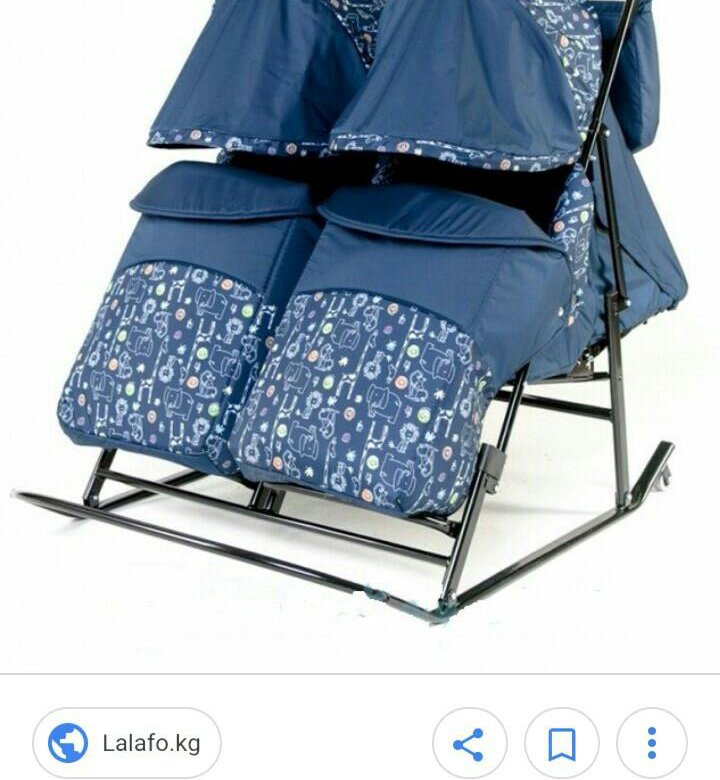Screen dimensions: 720x780
Task: Open the three-dot overflow menu
Action: point(652,744)
